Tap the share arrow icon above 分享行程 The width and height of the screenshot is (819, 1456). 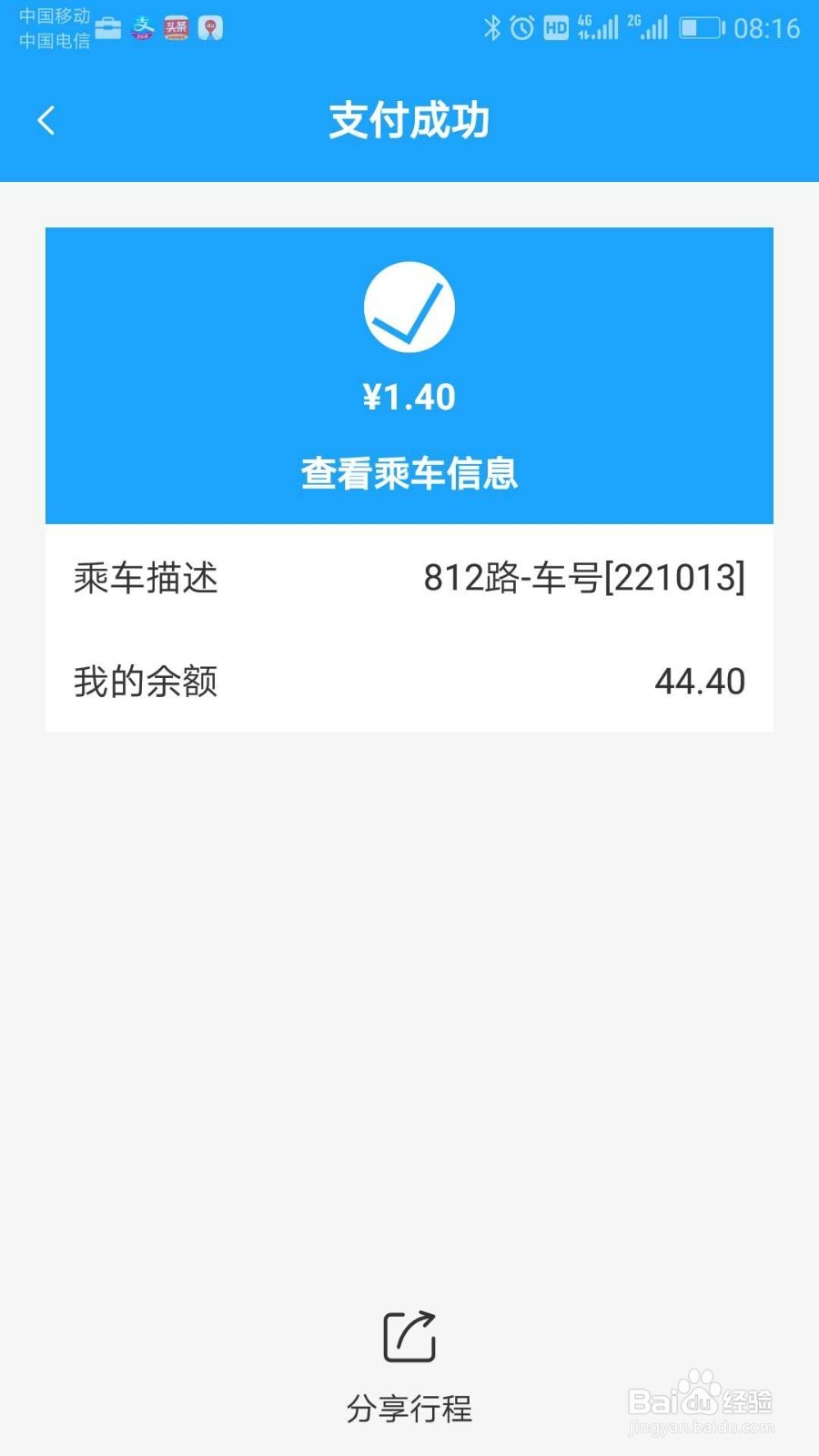(409, 1336)
